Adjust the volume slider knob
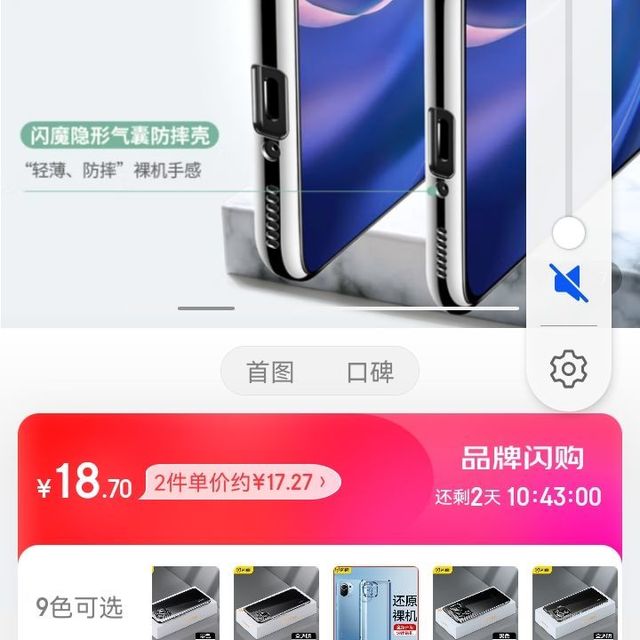The image size is (640, 640). (x=569, y=234)
